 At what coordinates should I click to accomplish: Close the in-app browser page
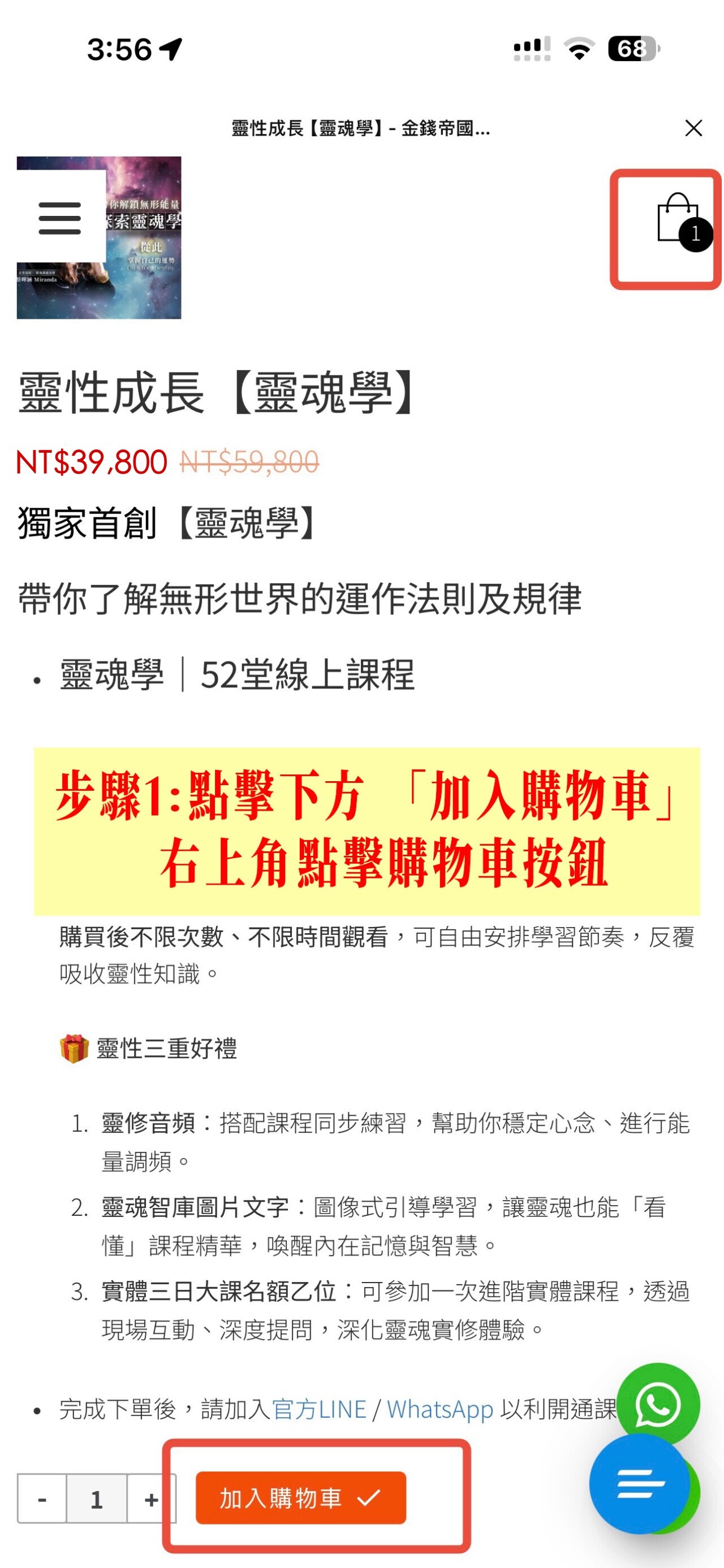click(693, 128)
